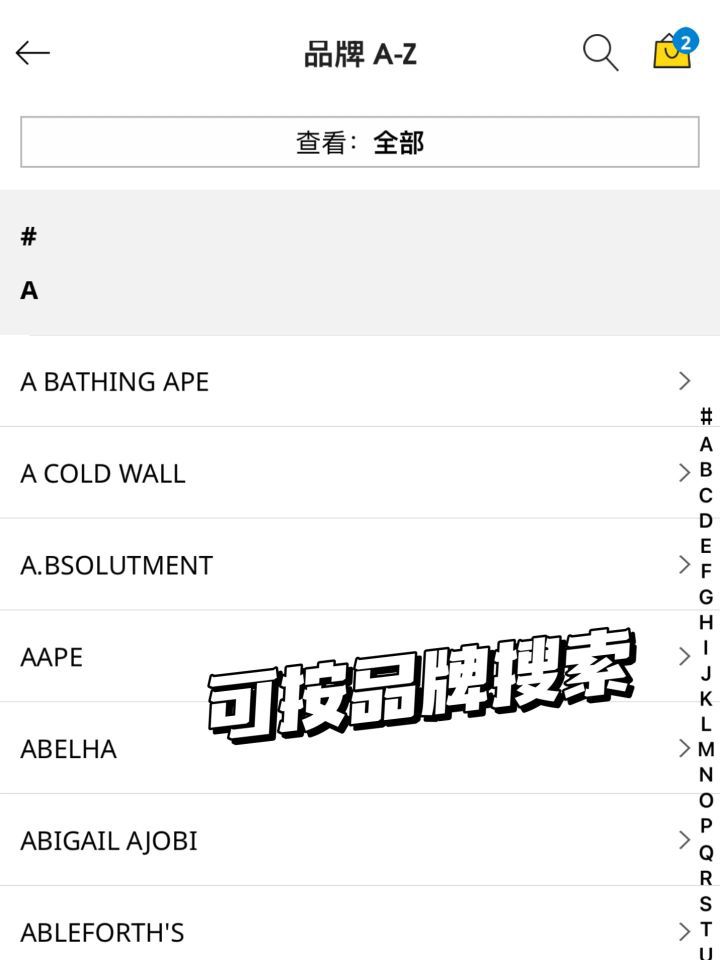The height and width of the screenshot is (960, 720).
Task: Open brand ABLEFORTH'S
Action: click(102, 933)
